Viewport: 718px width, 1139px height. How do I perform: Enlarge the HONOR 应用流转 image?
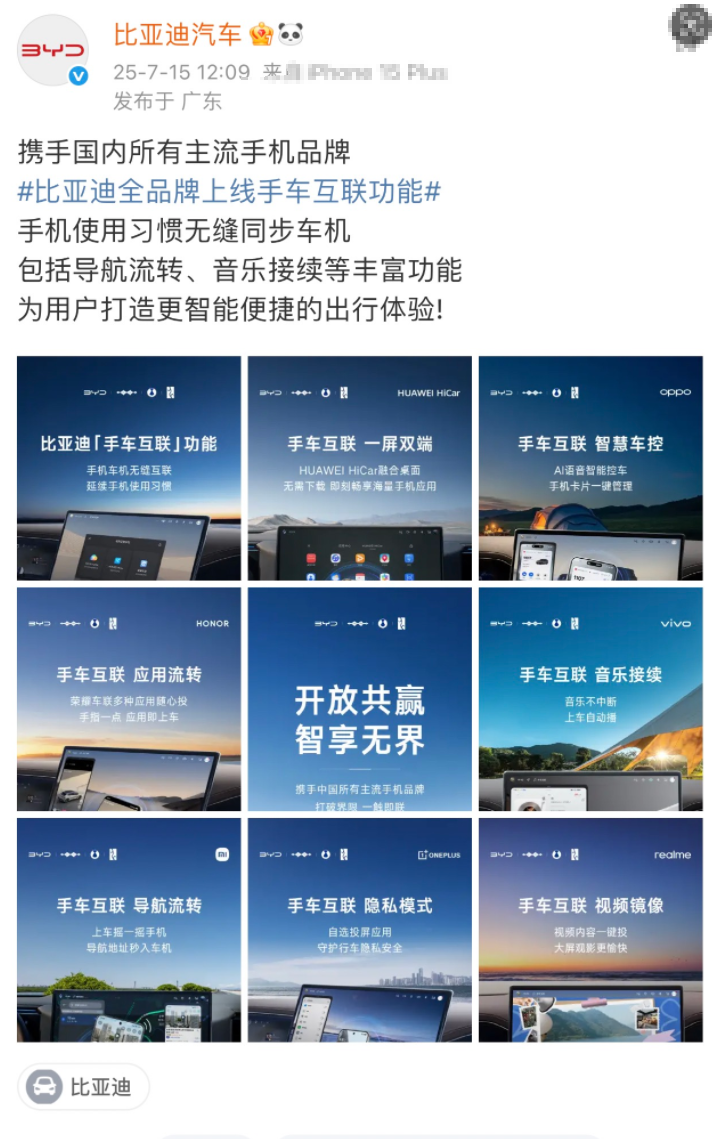[x=129, y=699]
